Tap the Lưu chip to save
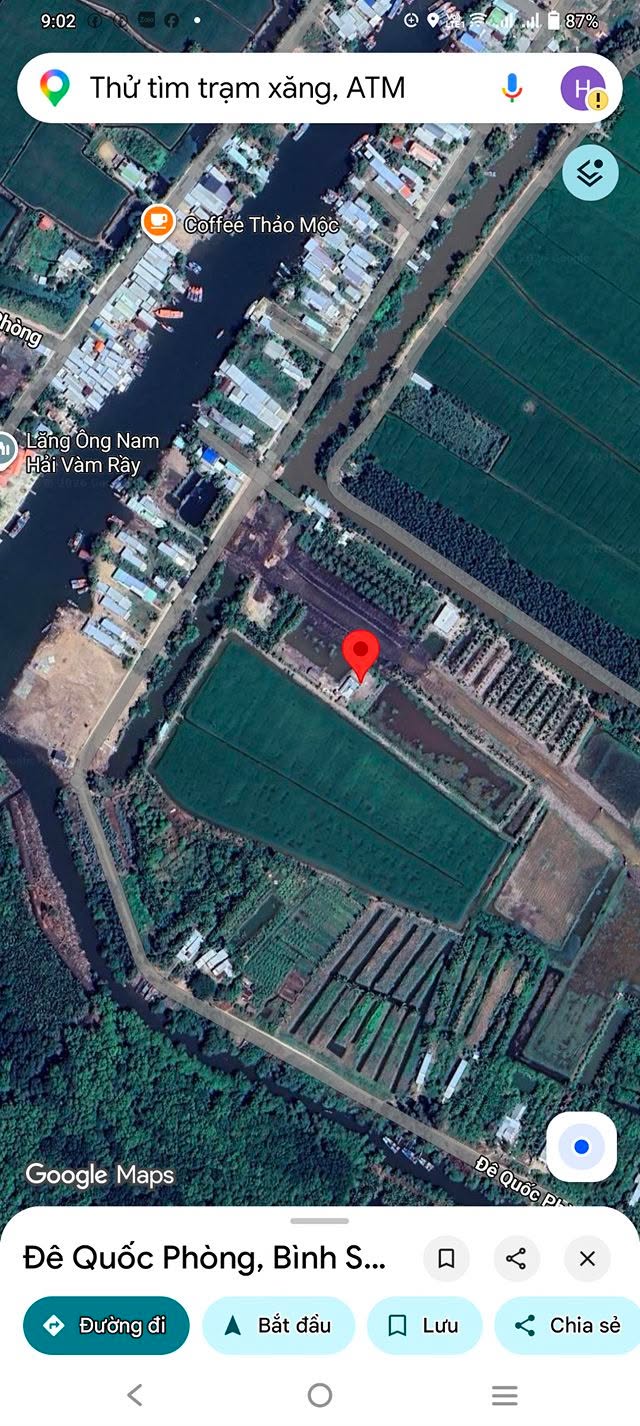The height and width of the screenshot is (1426, 640). [x=425, y=1325]
